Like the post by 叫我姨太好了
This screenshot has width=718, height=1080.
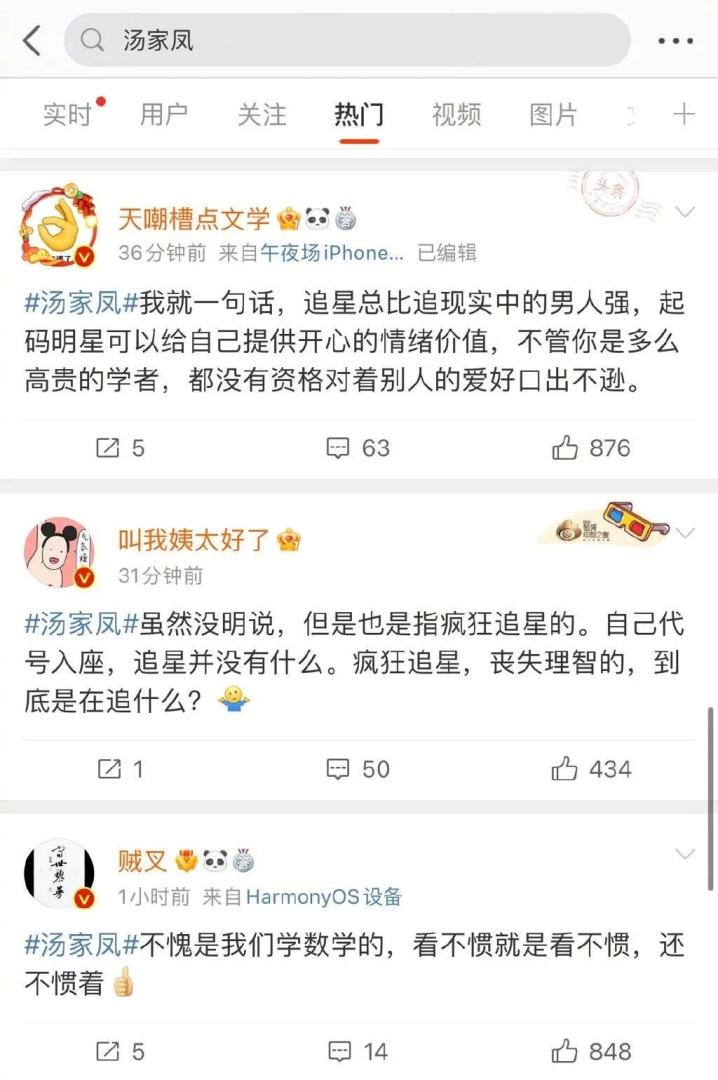[x=591, y=769]
